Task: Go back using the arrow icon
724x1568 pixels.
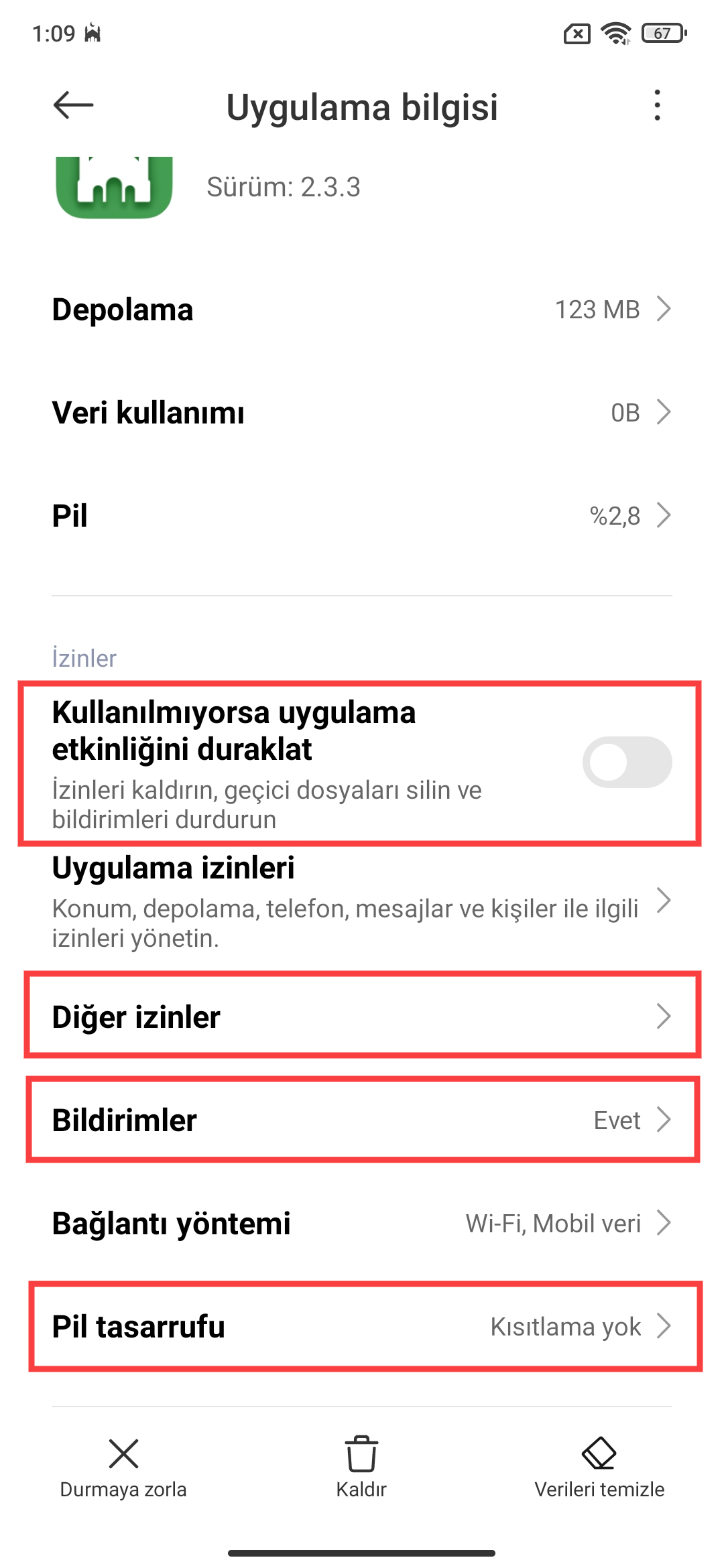Action: 72,105
